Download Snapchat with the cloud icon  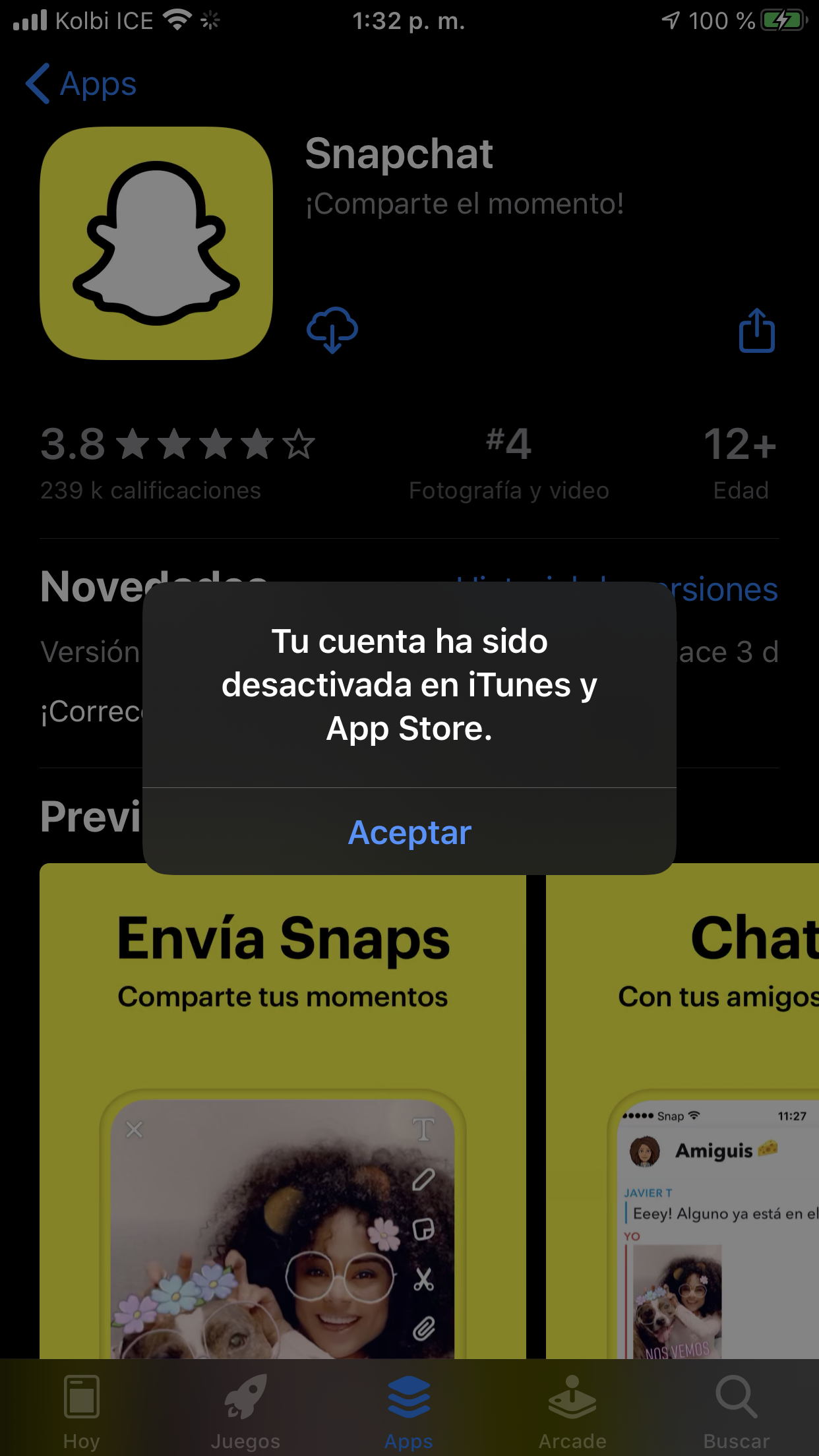pyautogui.click(x=332, y=330)
